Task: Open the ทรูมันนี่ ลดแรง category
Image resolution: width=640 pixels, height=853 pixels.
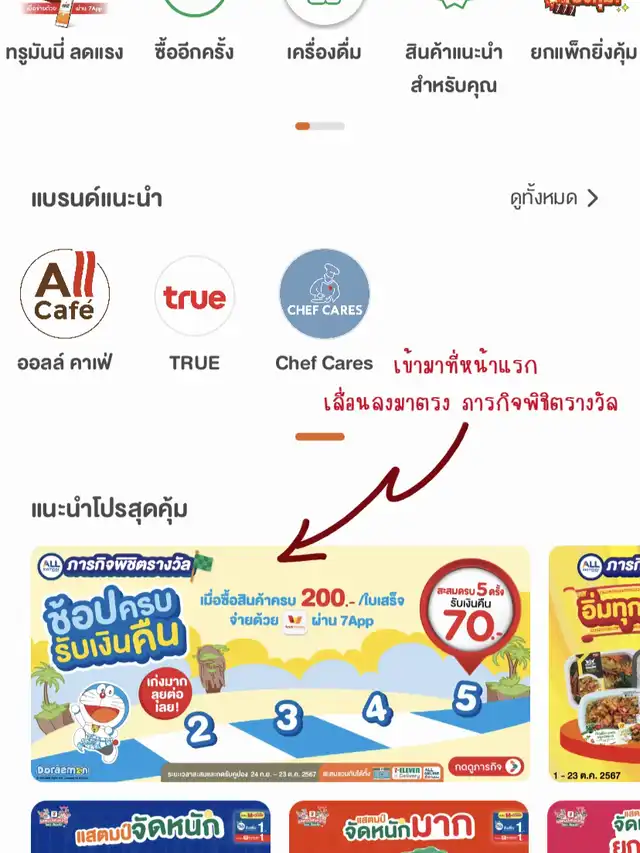Action: 64,33
